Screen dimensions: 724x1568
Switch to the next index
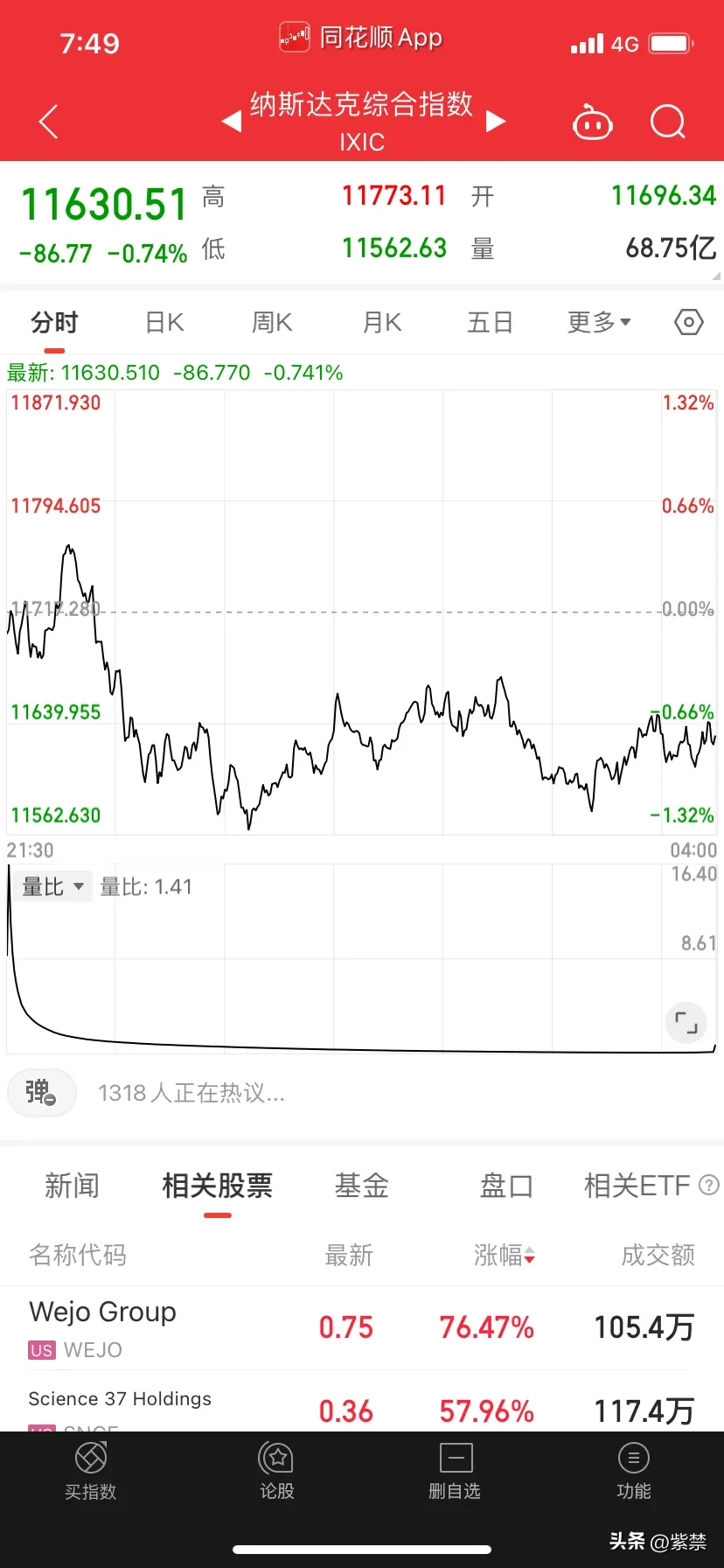click(495, 121)
